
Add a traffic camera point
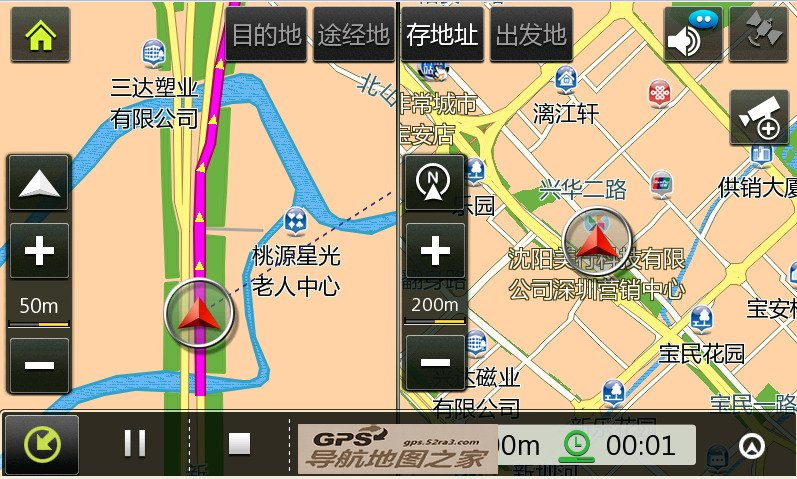click(759, 118)
